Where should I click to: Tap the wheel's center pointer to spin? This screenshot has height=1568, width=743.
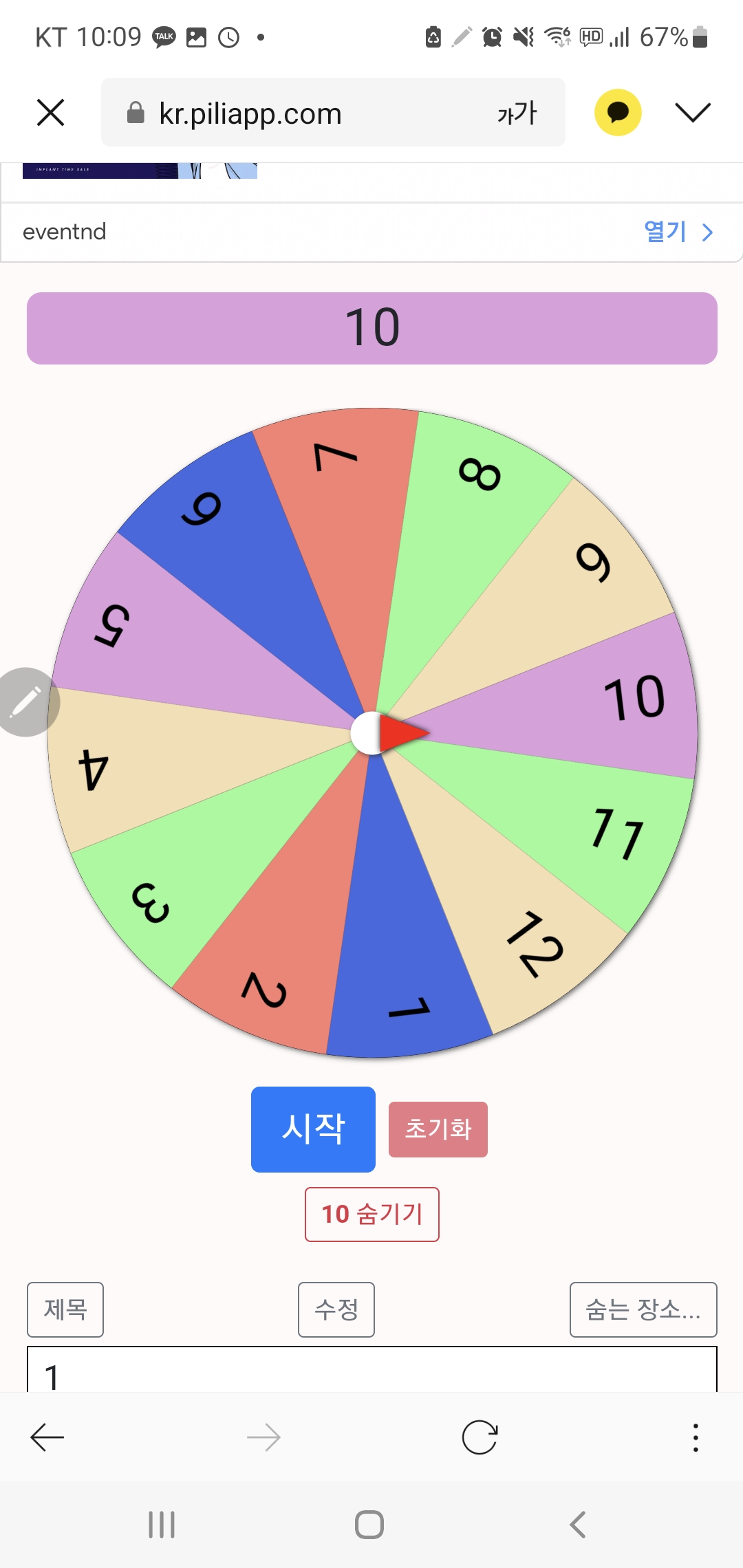click(375, 733)
